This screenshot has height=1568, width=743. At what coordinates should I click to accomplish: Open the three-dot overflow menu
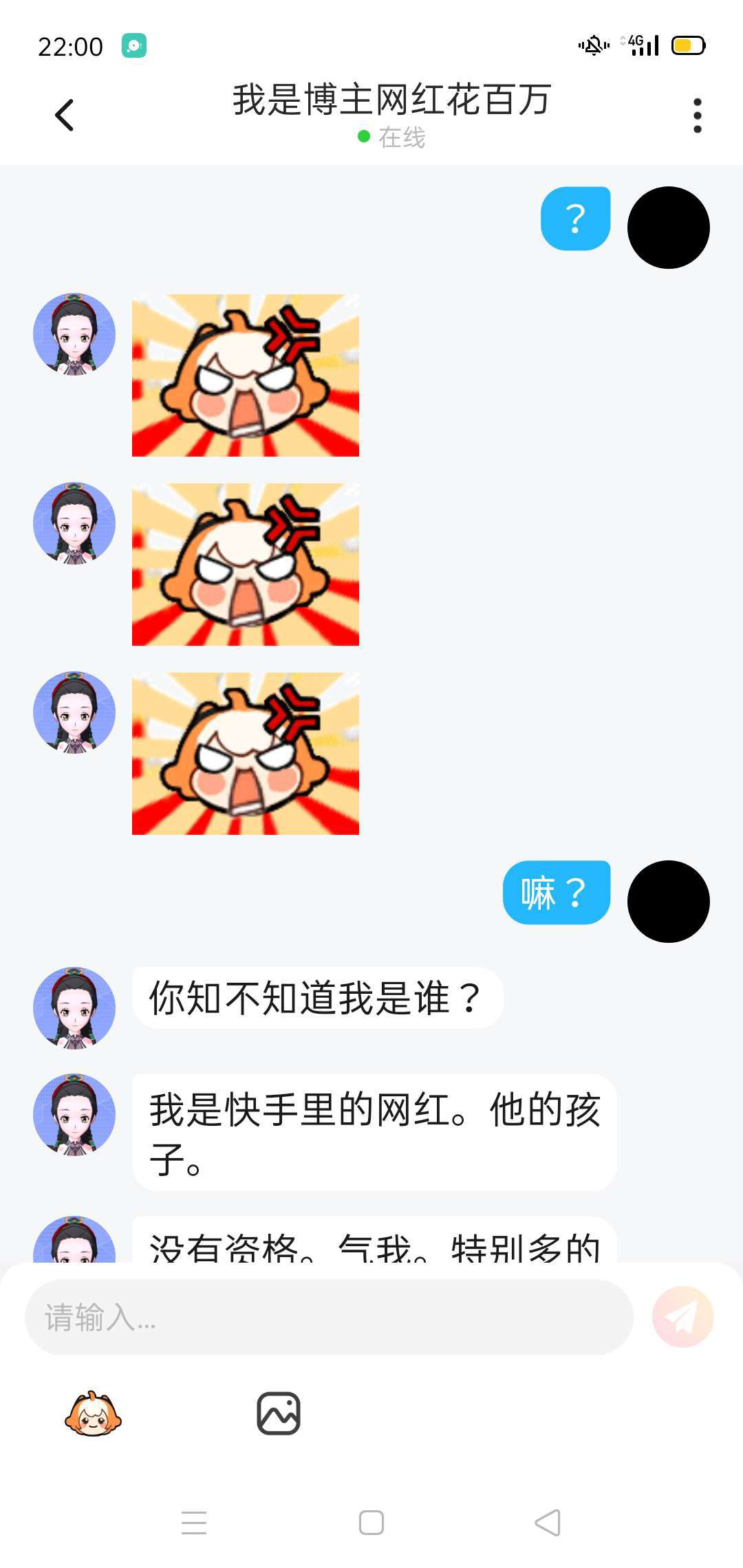[x=697, y=115]
